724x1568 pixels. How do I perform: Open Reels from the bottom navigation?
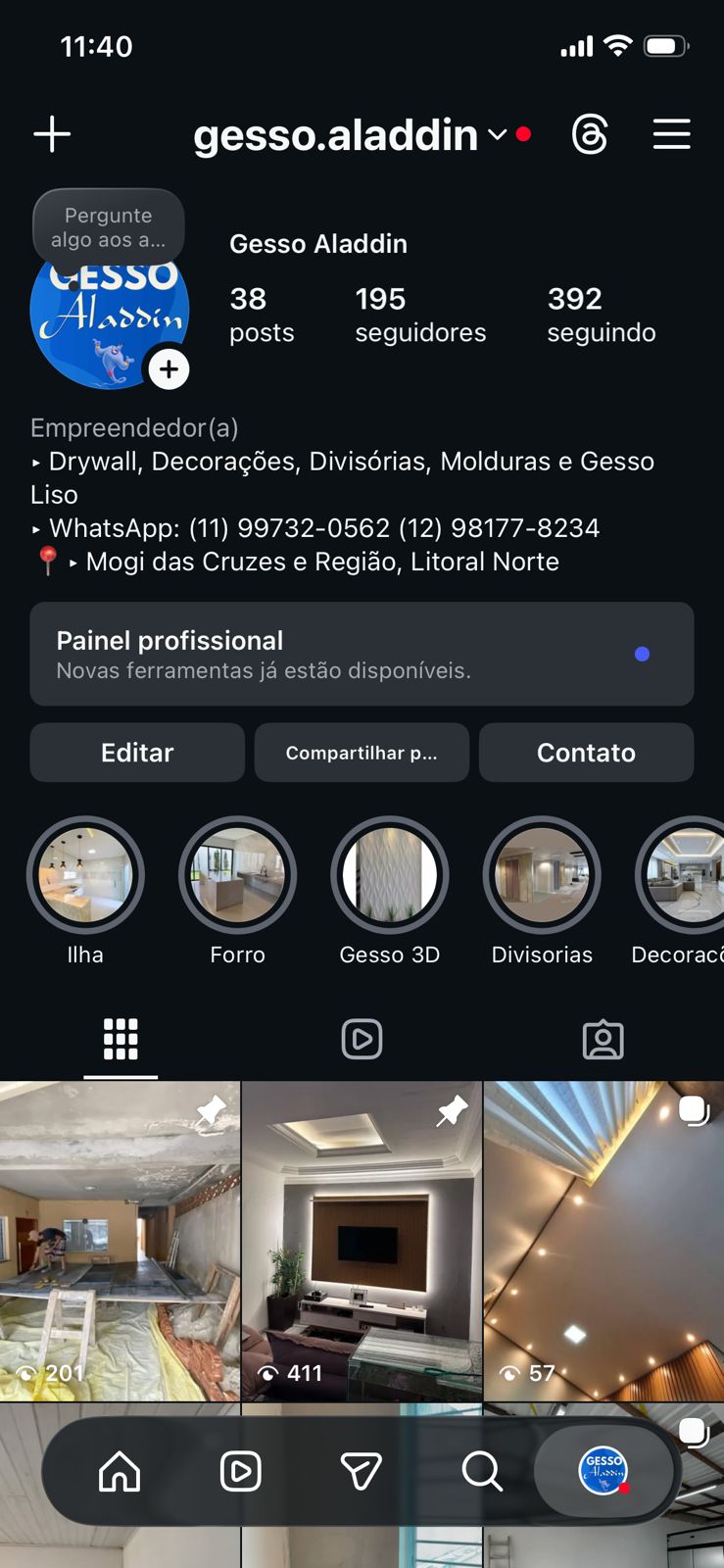(x=240, y=1471)
